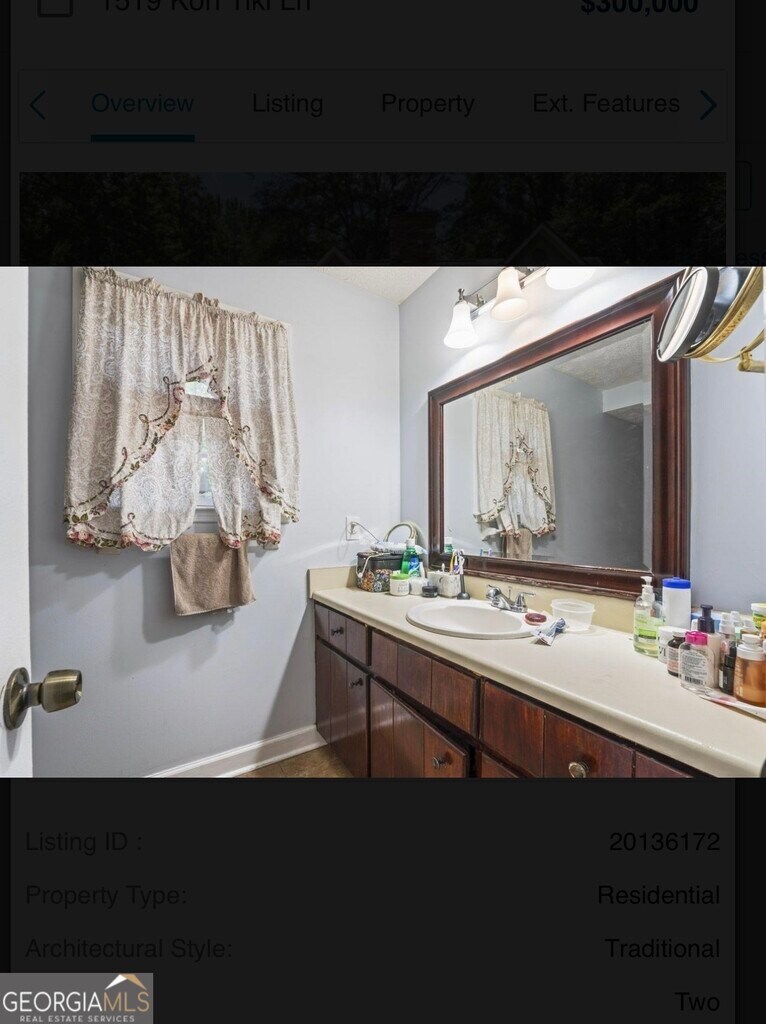This screenshot has width=766, height=1024.
Task: Show previous tabs with the left chevron
Action: click(x=38, y=105)
